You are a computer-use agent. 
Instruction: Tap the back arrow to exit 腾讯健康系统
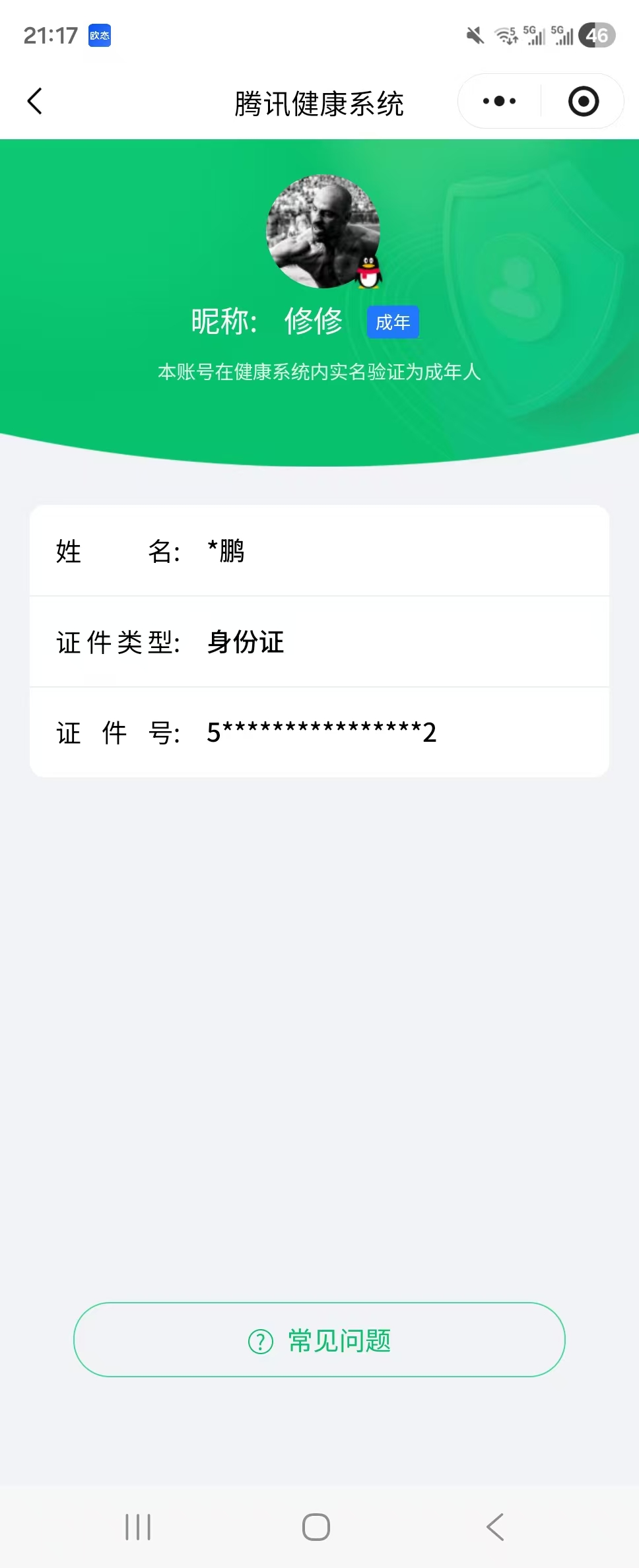(36, 102)
